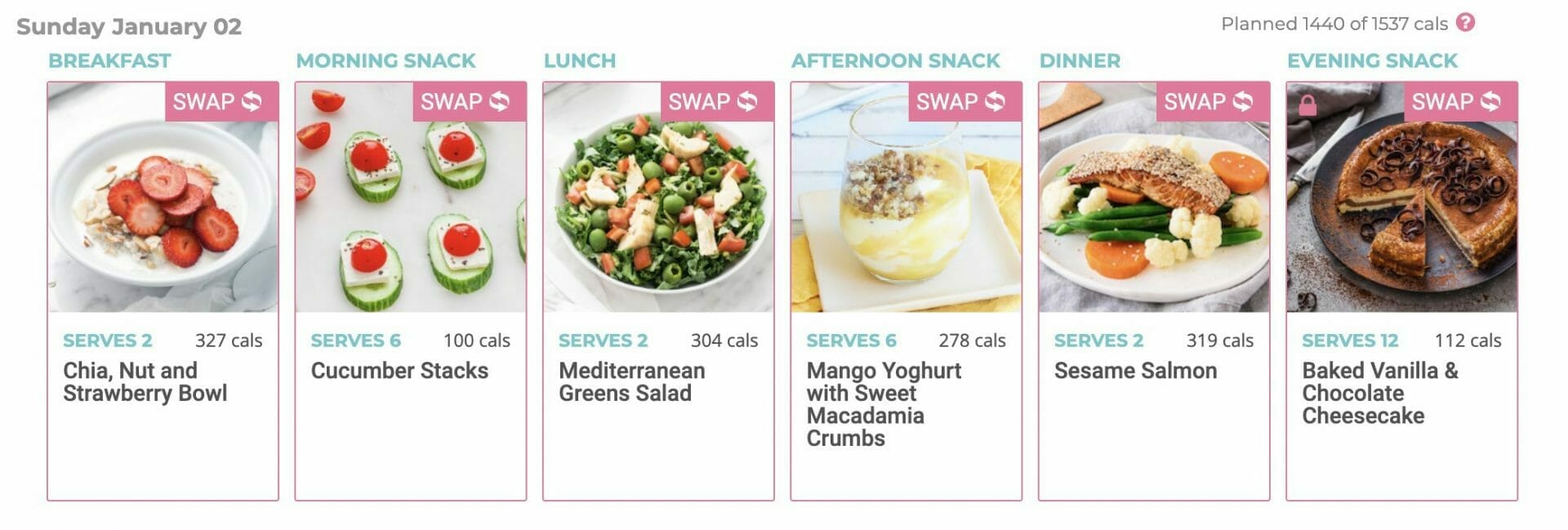Screen dimensions: 1568x530
Task: Open the Chia, Nut and Strawberry Bowl recipe
Action: (x=145, y=381)
